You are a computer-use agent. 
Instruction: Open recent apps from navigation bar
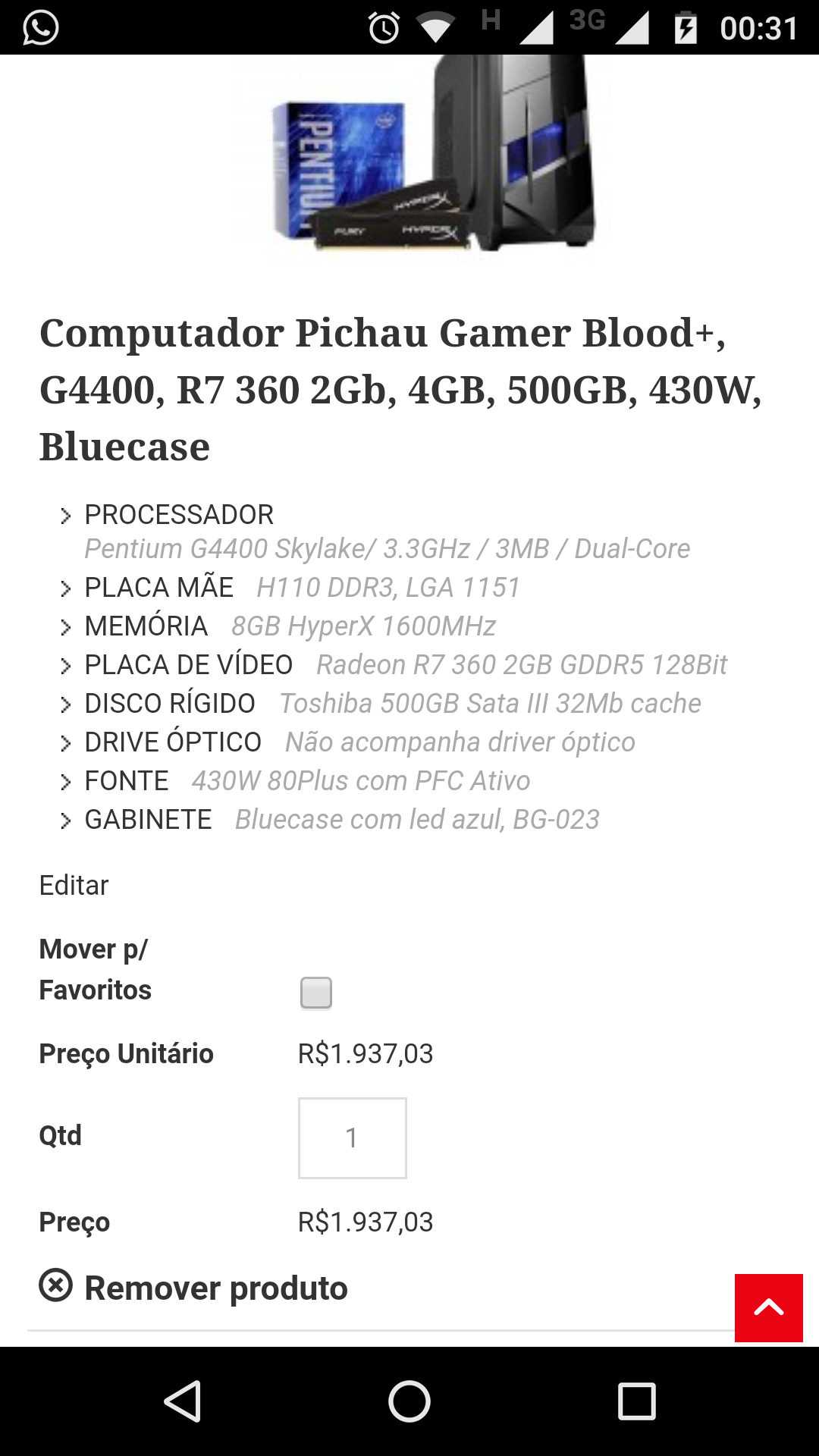tap(637, 1401)
